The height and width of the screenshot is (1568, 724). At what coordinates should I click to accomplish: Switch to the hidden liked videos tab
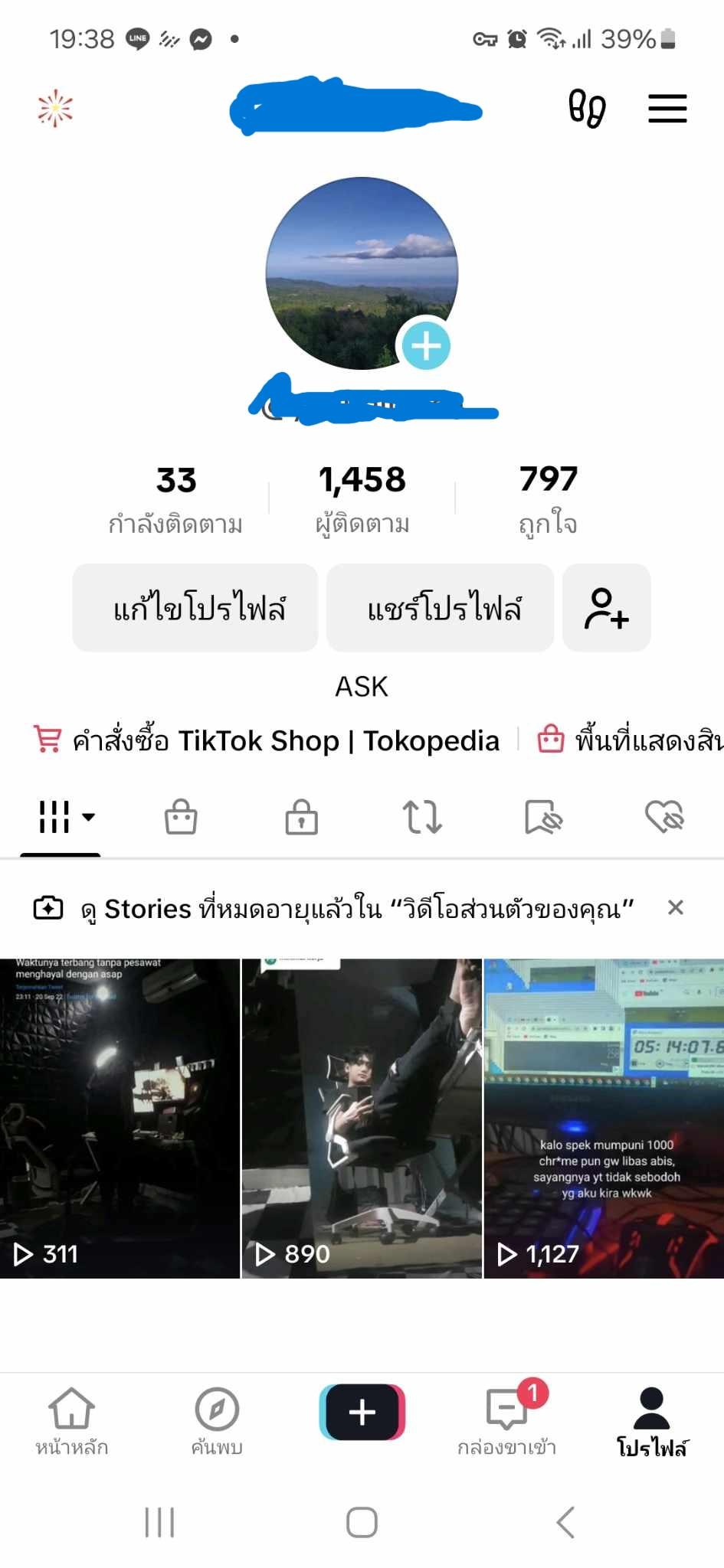(664, 816)
